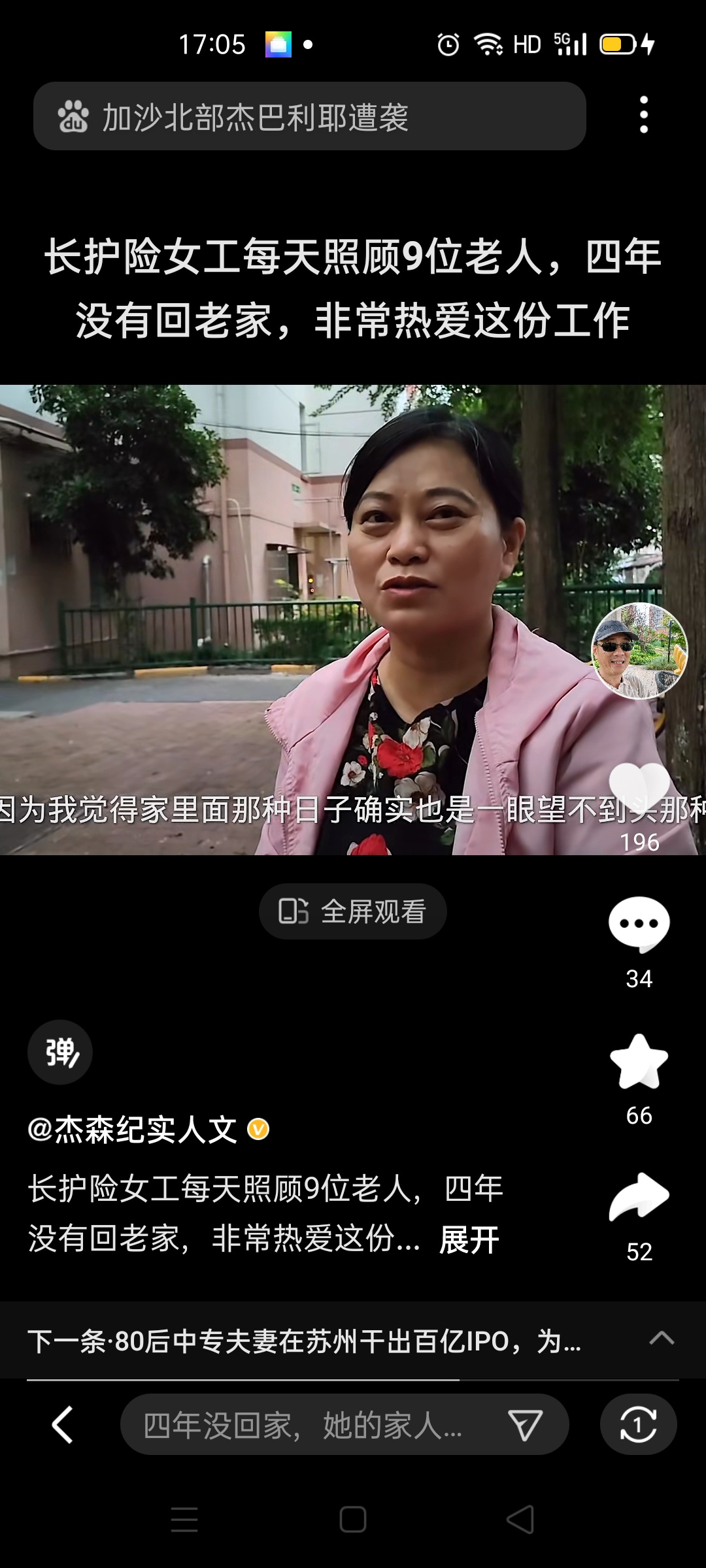
Task: Tap 全屏观看 to watch fullscreen
Action: pos(353,911)
